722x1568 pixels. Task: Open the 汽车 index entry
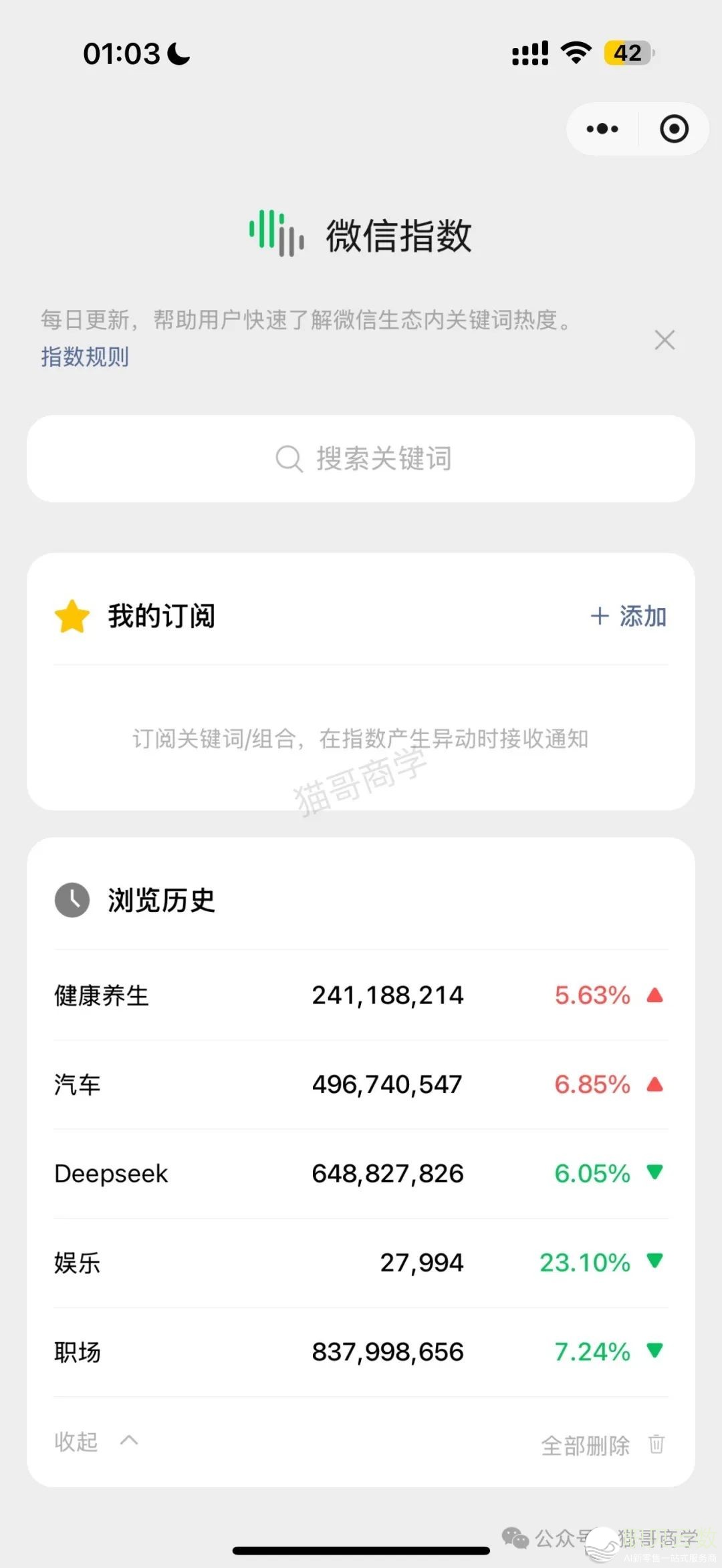pos(361,1084)
